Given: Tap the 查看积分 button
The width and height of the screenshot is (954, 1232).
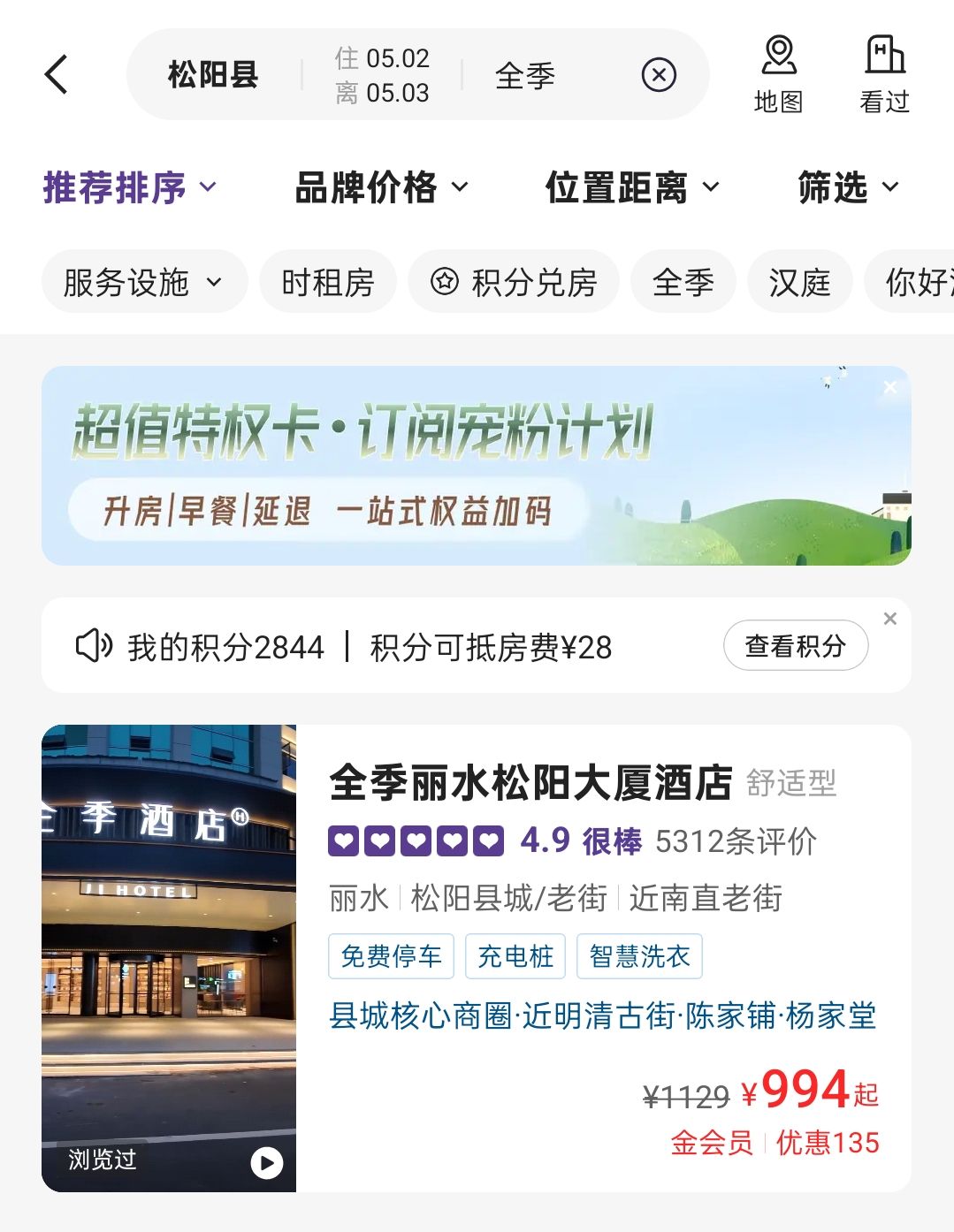Looking at the screenshot, I should pos(796,646).
